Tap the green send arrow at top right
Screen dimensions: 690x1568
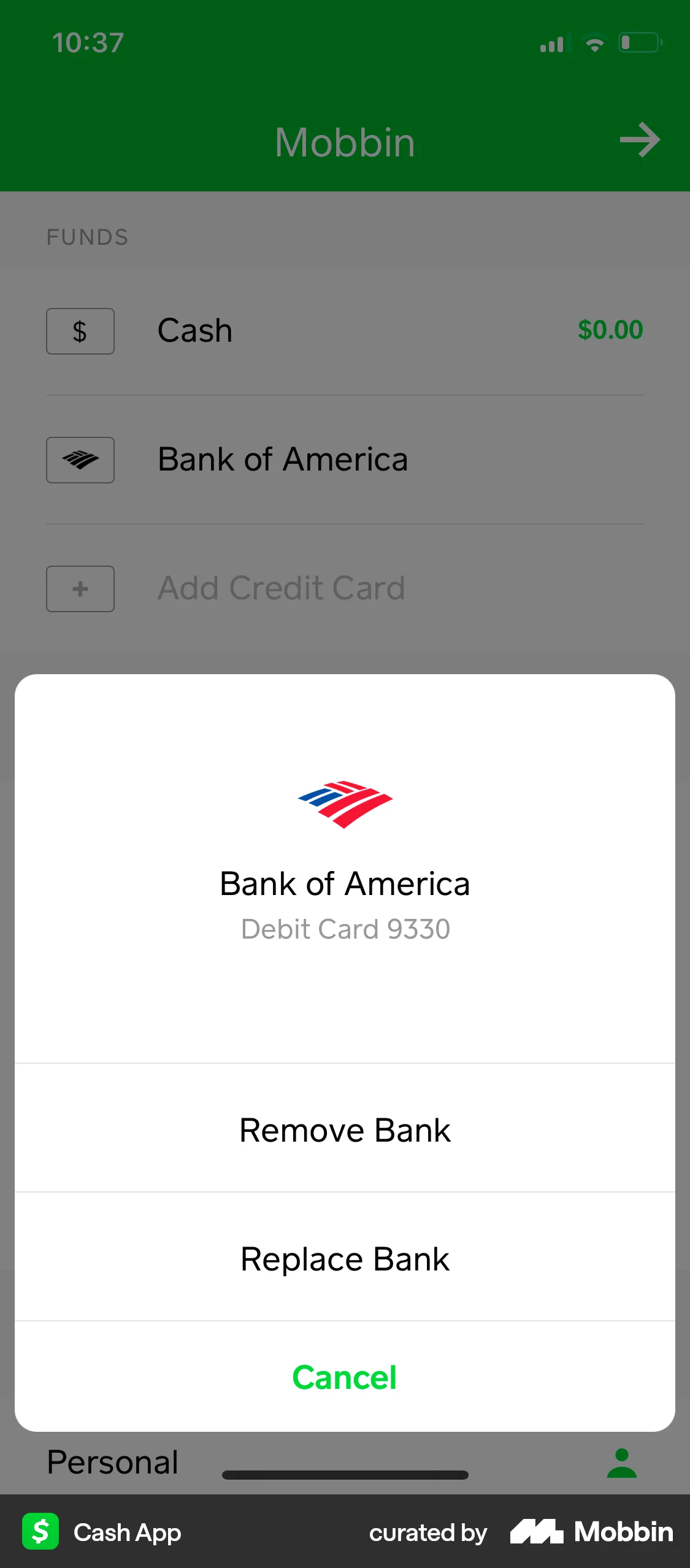(638, 140)
